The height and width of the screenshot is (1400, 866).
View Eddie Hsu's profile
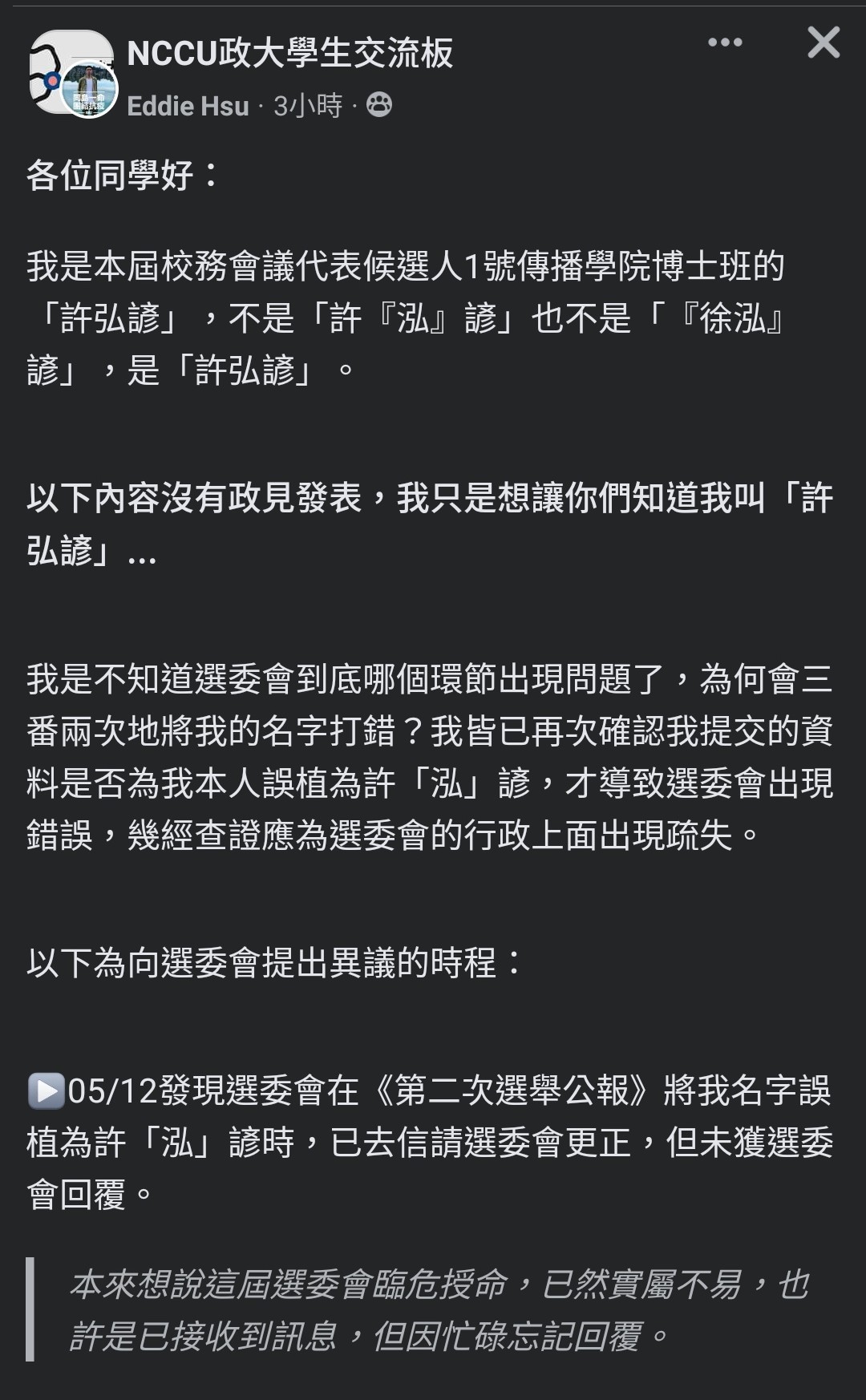point(188,106)
